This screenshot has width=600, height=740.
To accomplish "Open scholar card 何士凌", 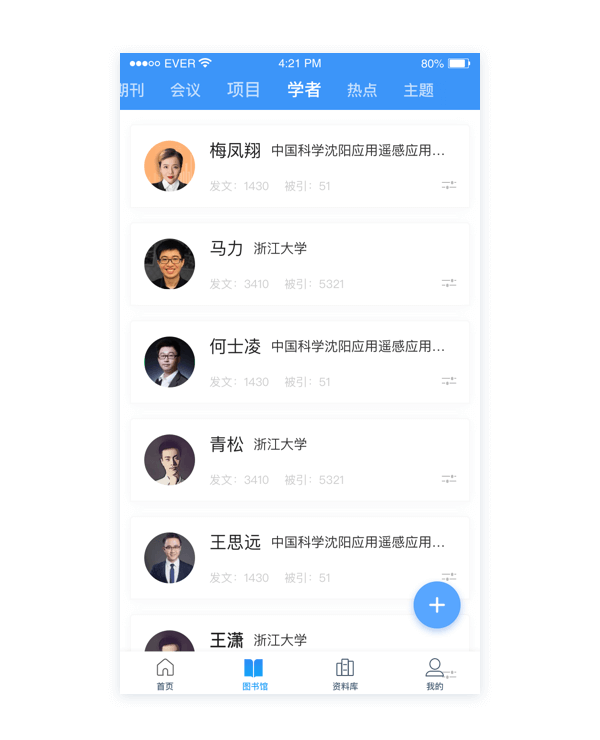I will [300, 362].
